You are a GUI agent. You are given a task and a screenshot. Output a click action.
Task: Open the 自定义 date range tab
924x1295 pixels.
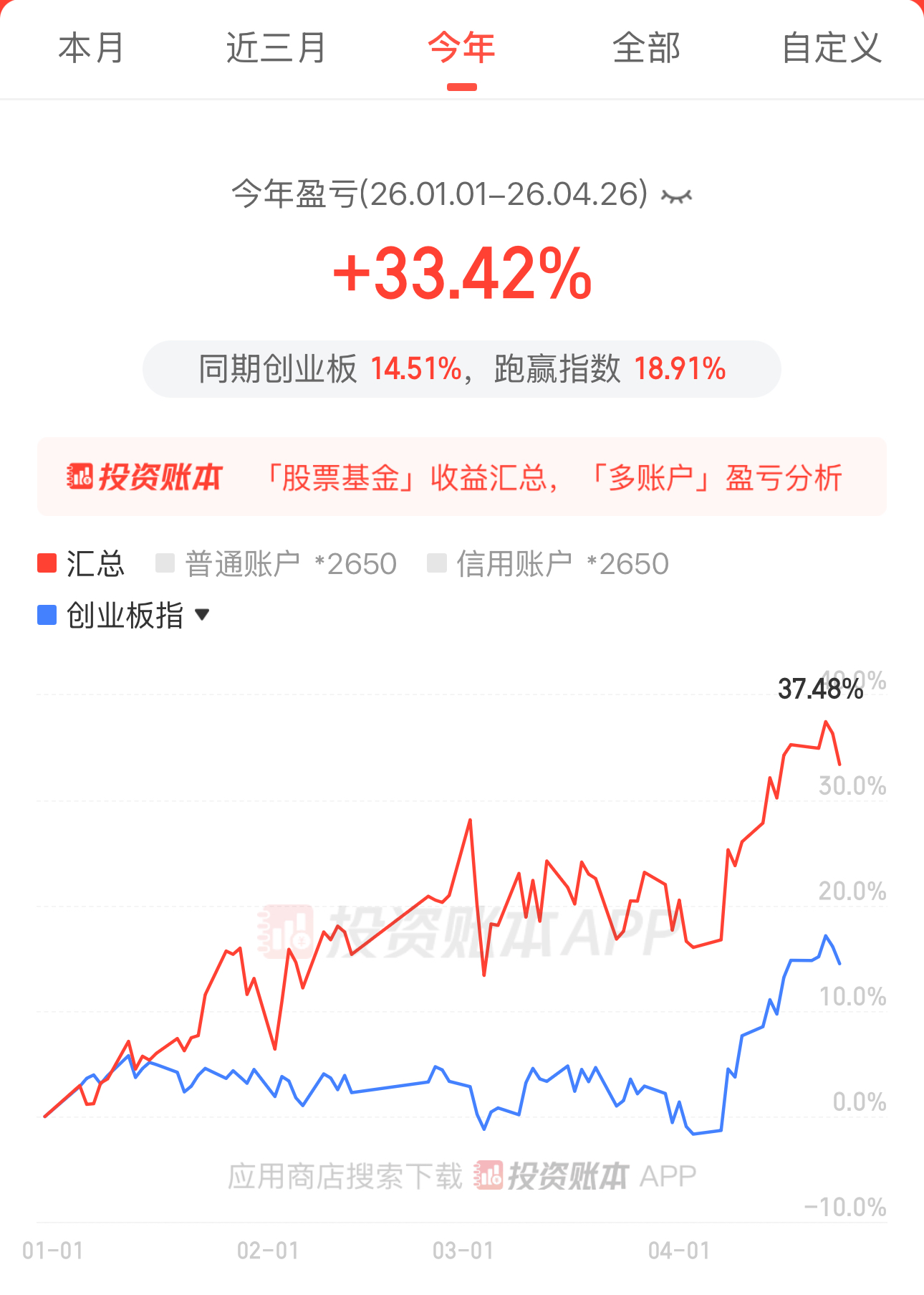click(x=831, y=49)
